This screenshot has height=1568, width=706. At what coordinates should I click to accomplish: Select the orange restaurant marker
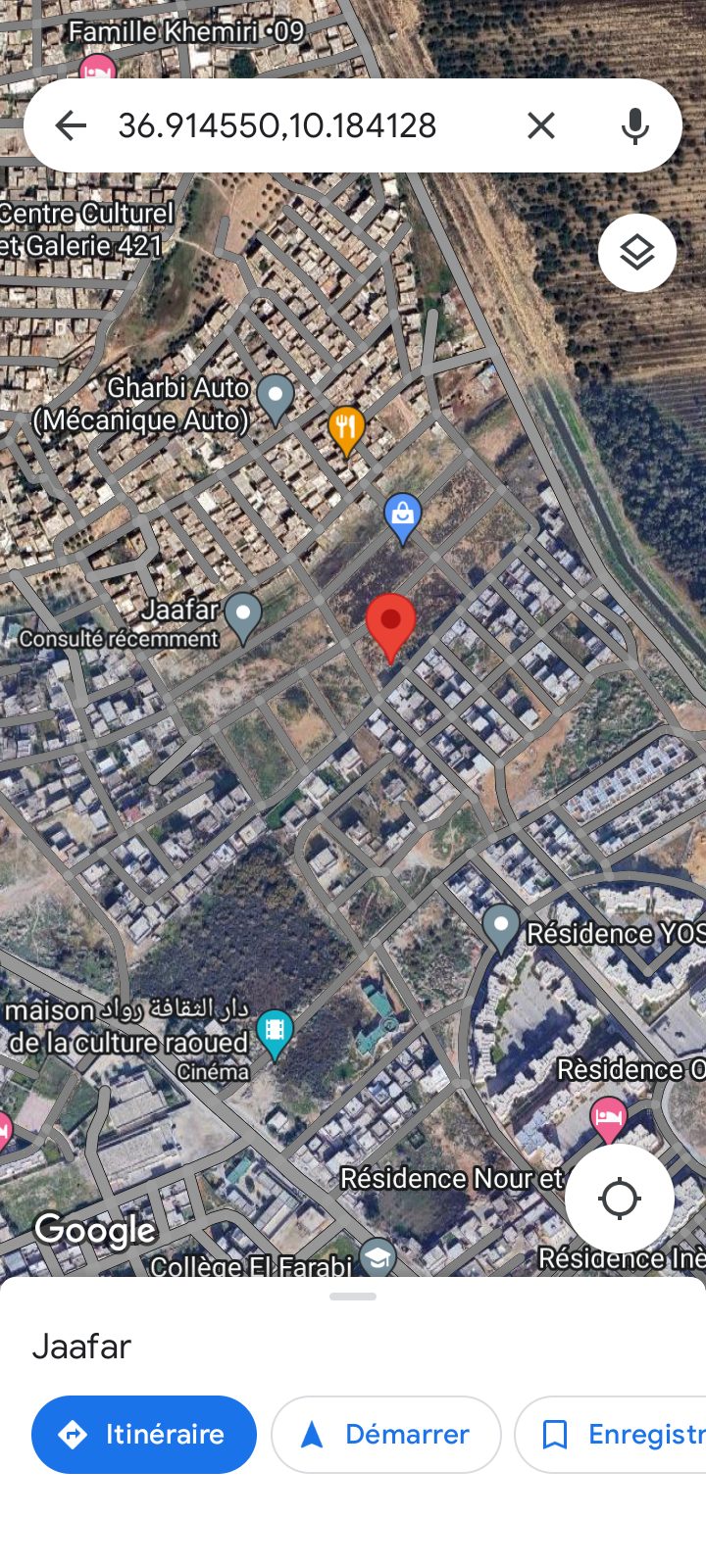[345, 428]
